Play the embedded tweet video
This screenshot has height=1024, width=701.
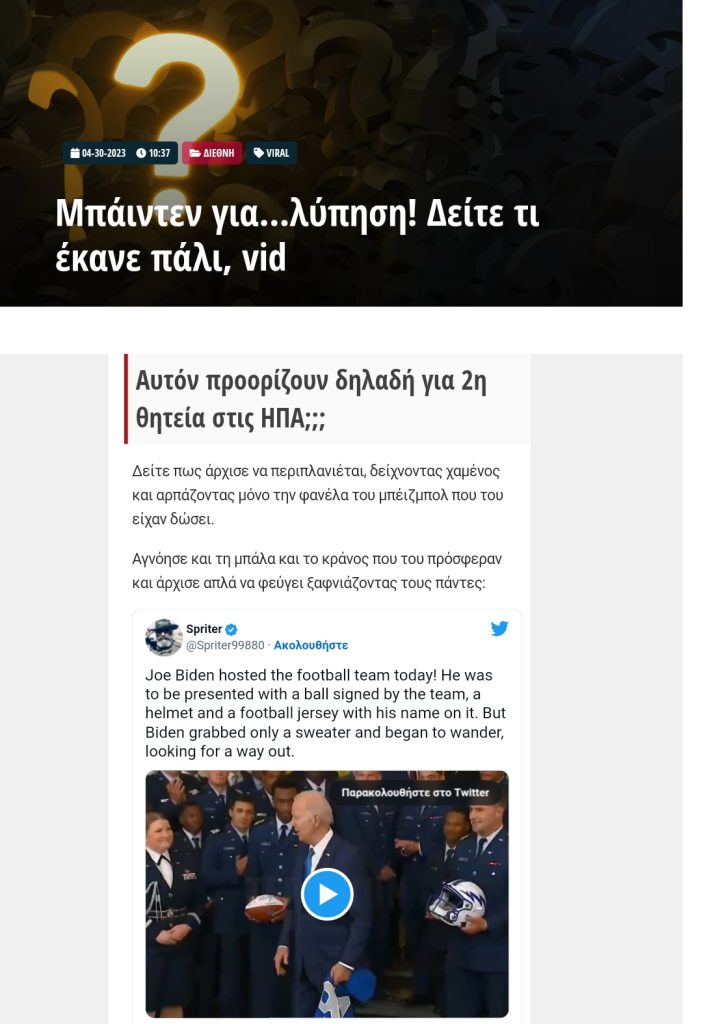point(327,894)
